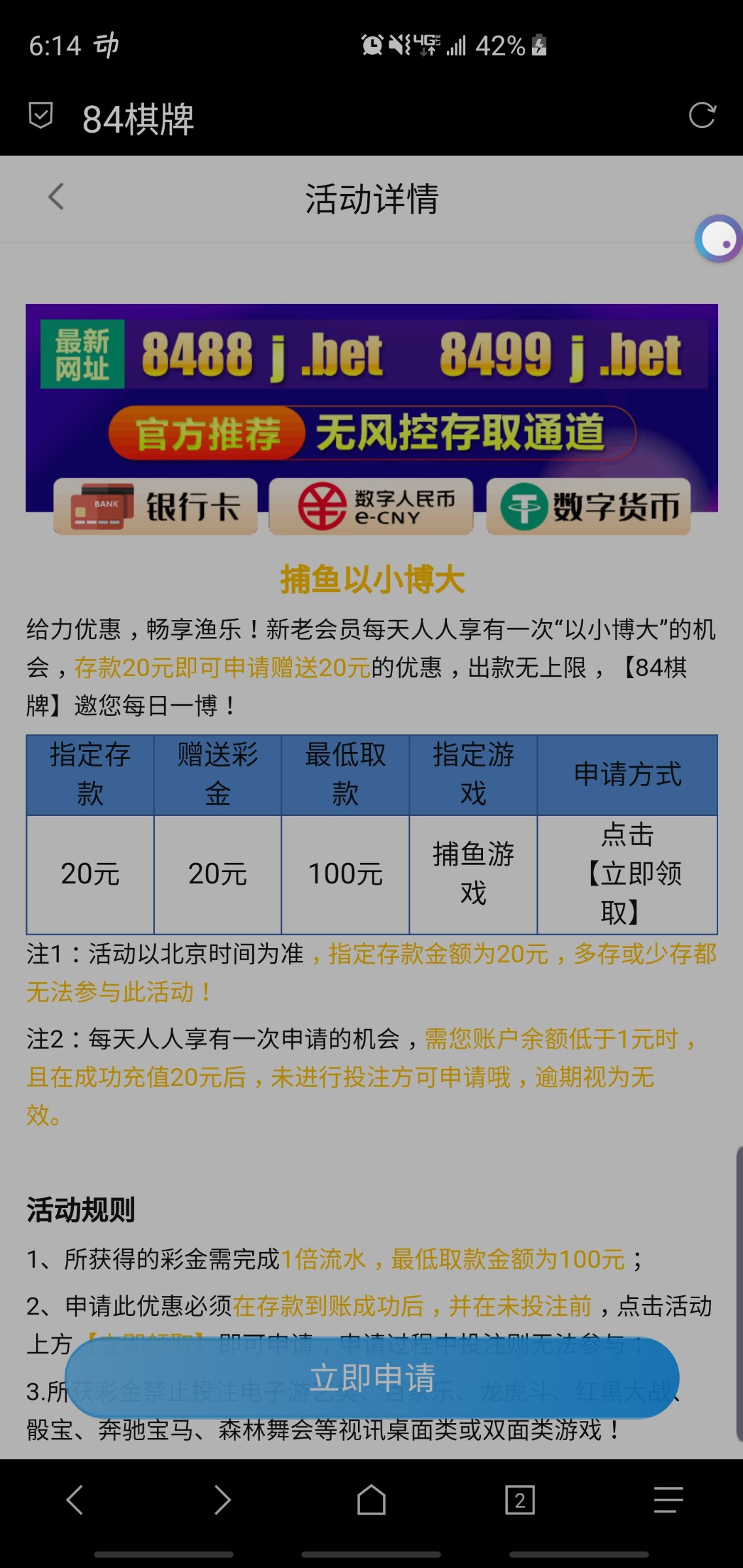Screen dimensions: 743x1568
Task: Tap the 银行卡 bank card payment icon
Action: tap(156, 506)
